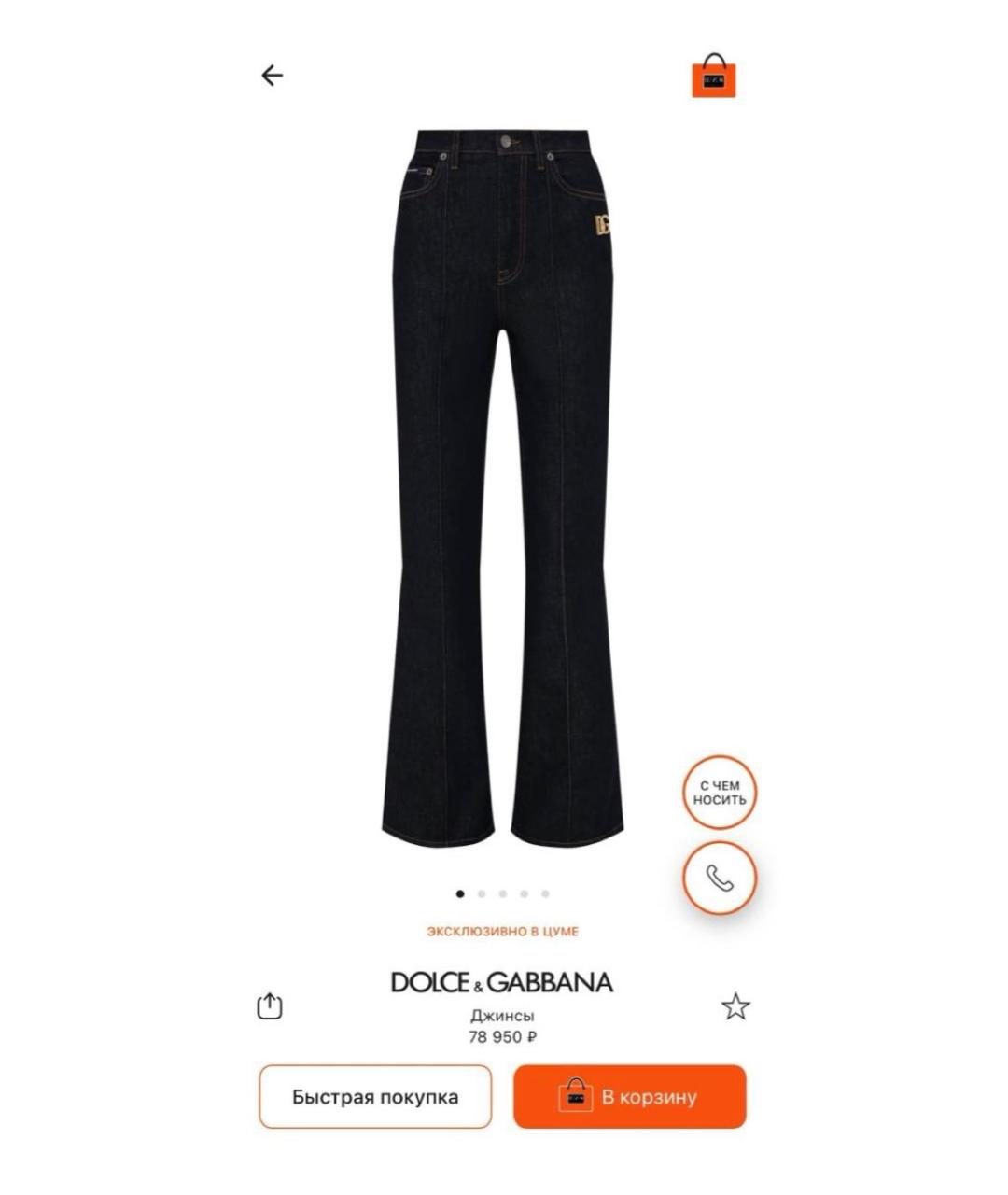Call the store via phone button

[x=719, y=878]
